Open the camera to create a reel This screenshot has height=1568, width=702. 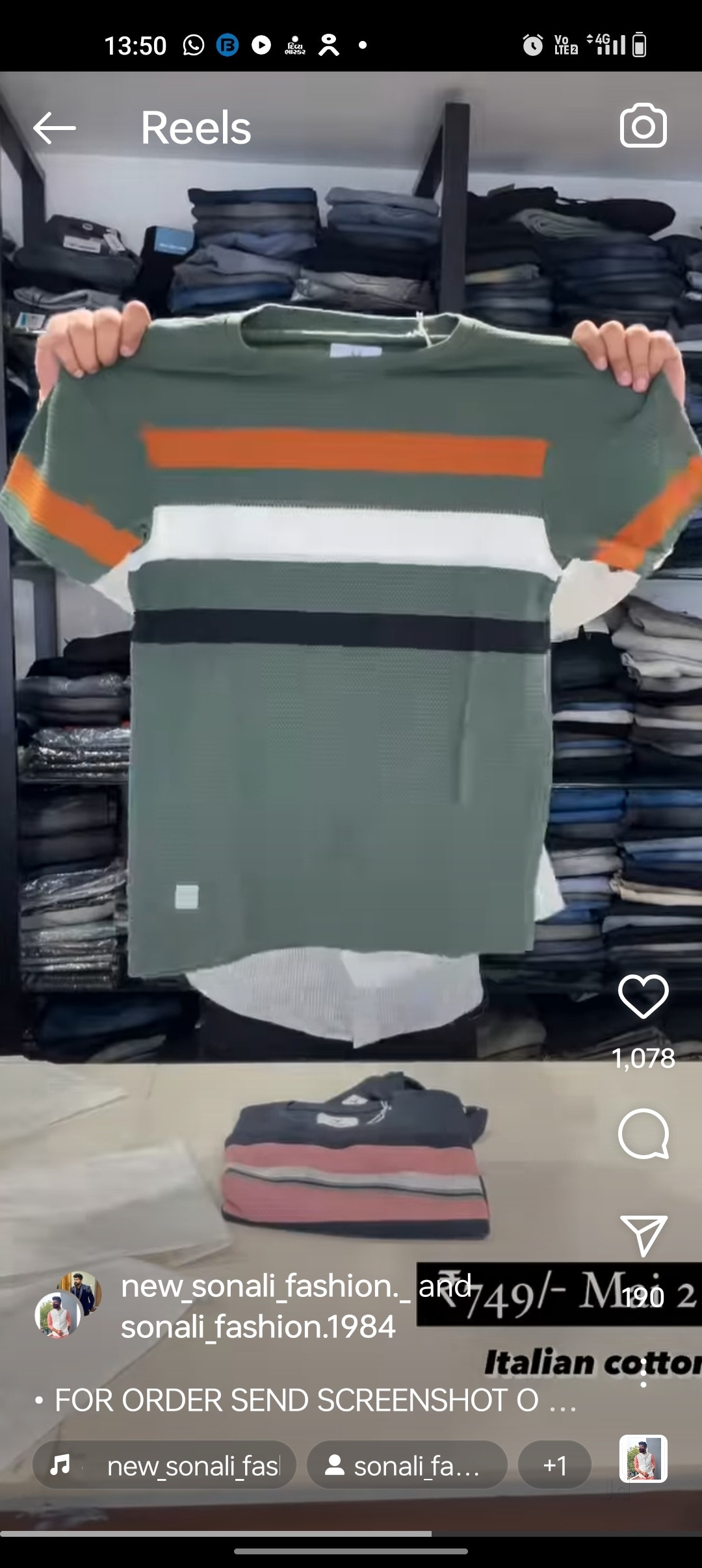pyautogui.click(x=643, y=126)
